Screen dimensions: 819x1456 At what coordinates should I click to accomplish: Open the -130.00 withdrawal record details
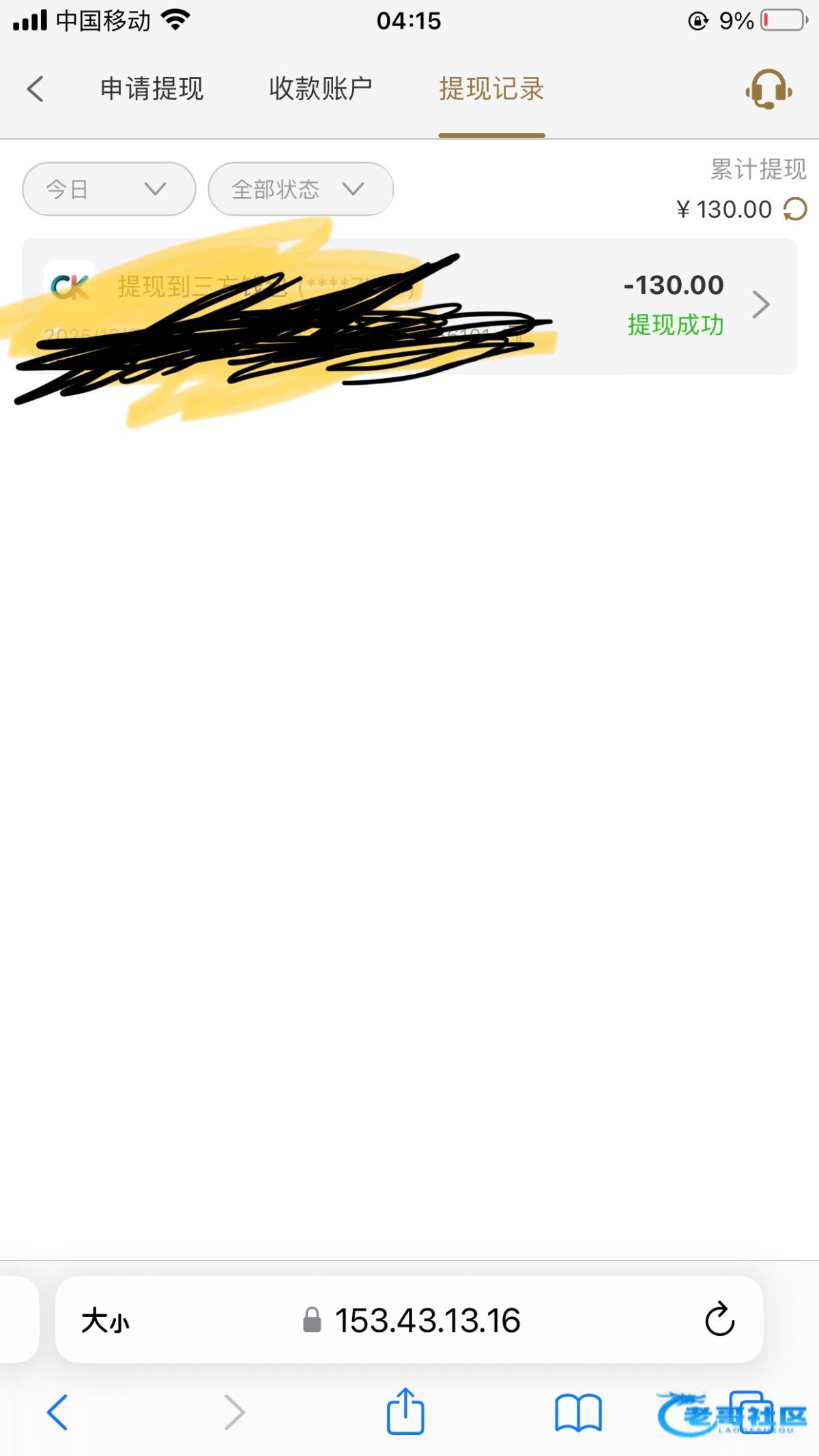760,305
